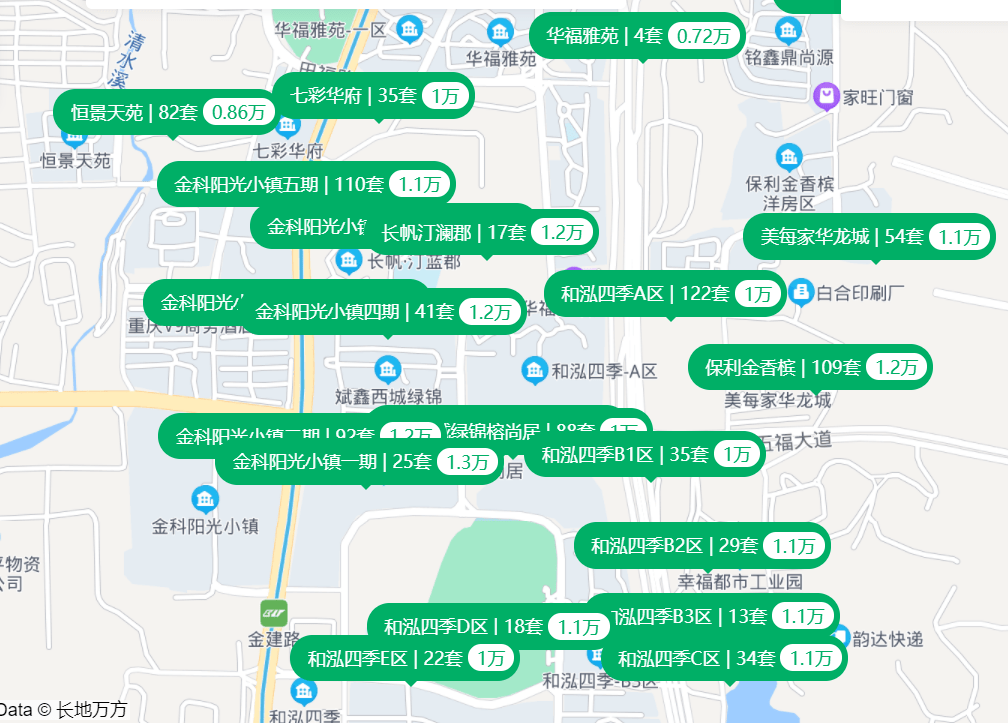
Task: Tap the 和泓四季E区 22套 marker
Action: coord(408,658)
